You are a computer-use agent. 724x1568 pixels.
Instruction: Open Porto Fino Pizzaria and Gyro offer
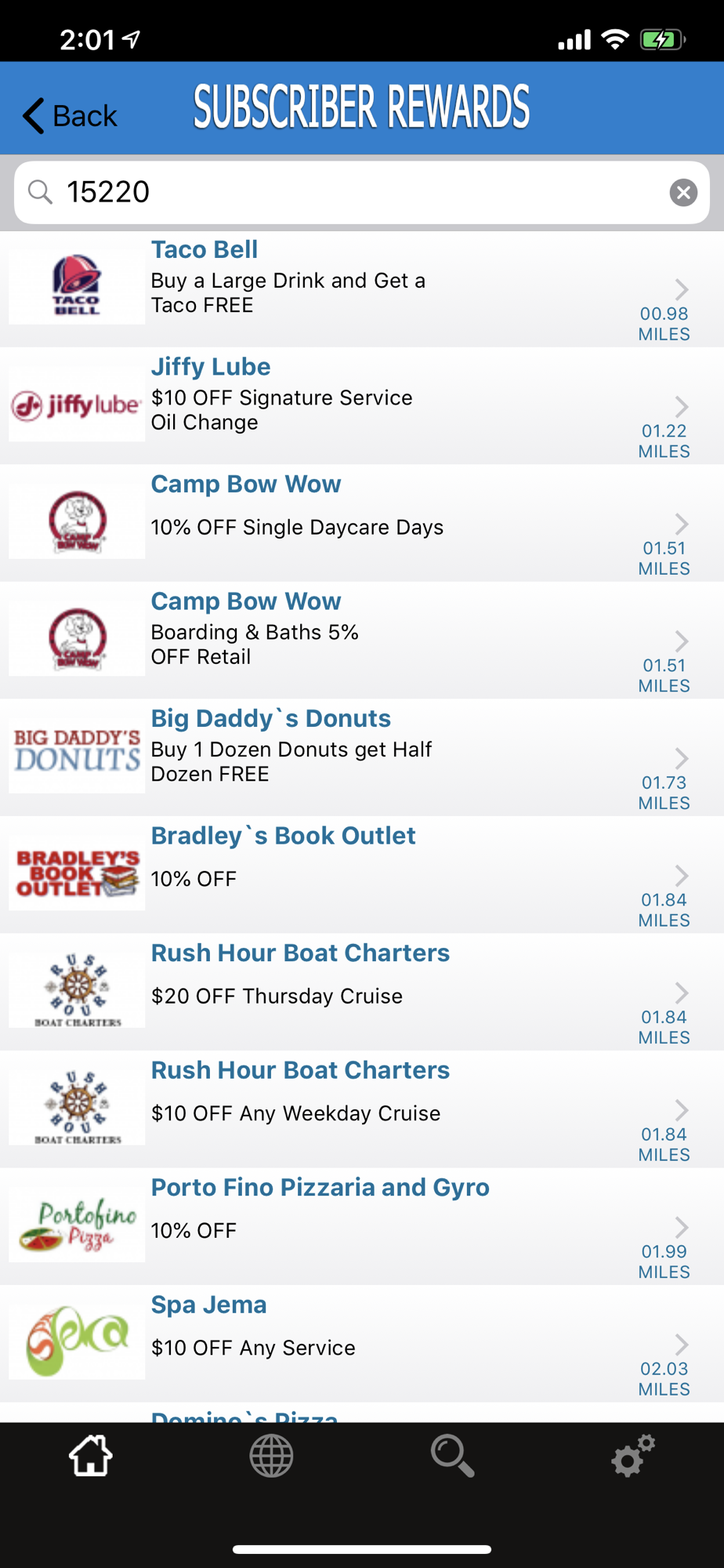(x=362, y=1227)
